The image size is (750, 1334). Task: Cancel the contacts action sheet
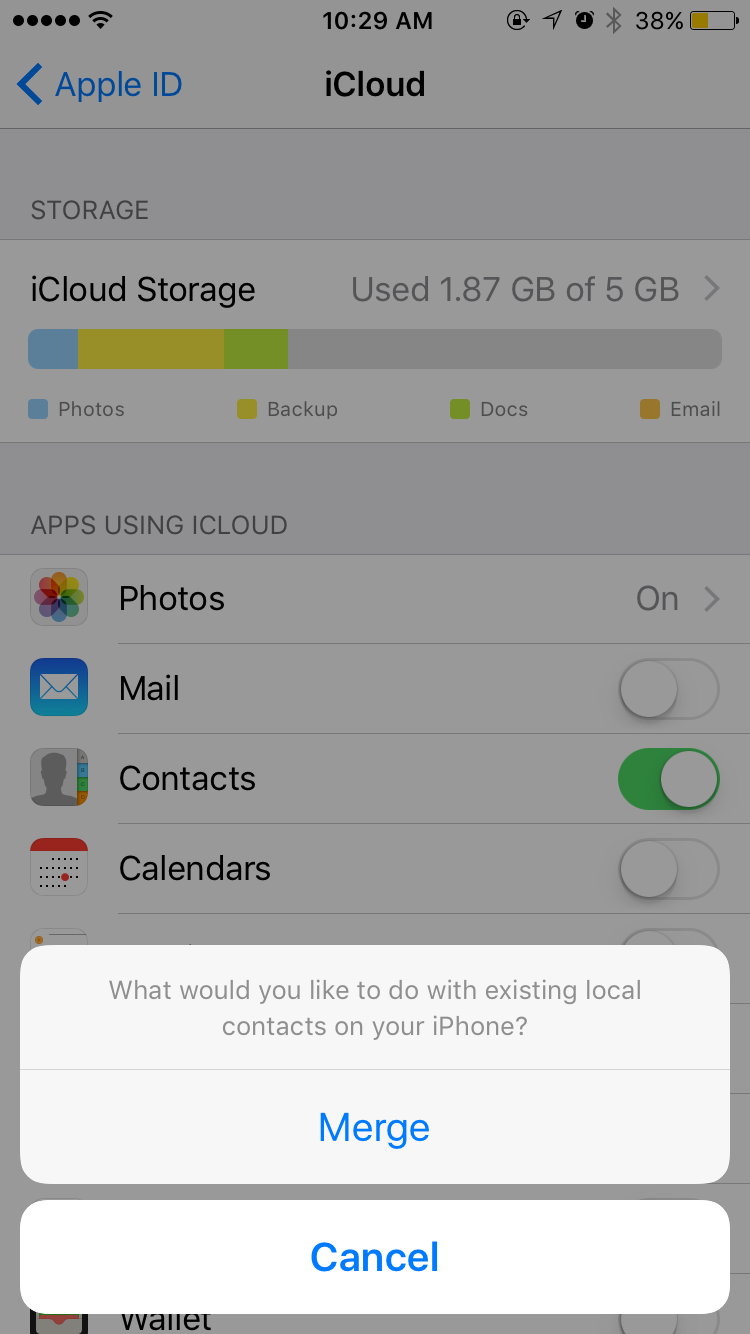374,1257
